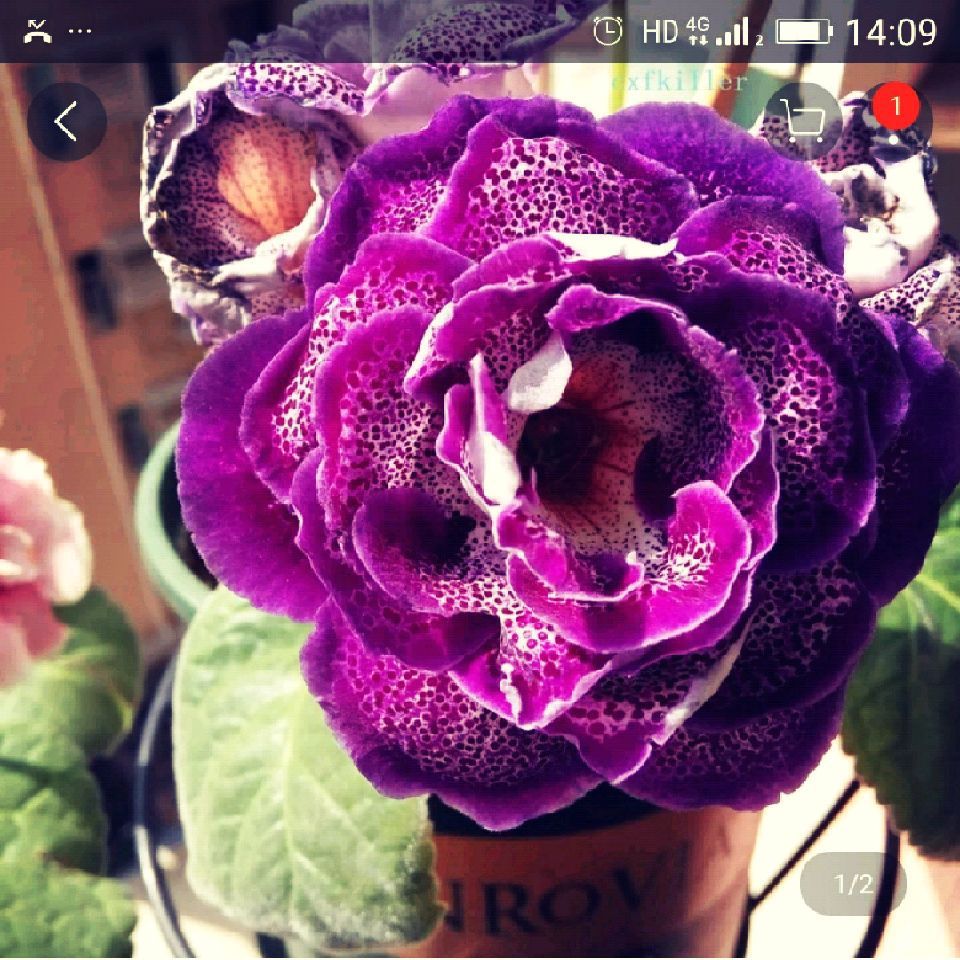Viewport: 960px width, 960px height.
Task: Go back using the arrow button
Action: coord(67,122)
